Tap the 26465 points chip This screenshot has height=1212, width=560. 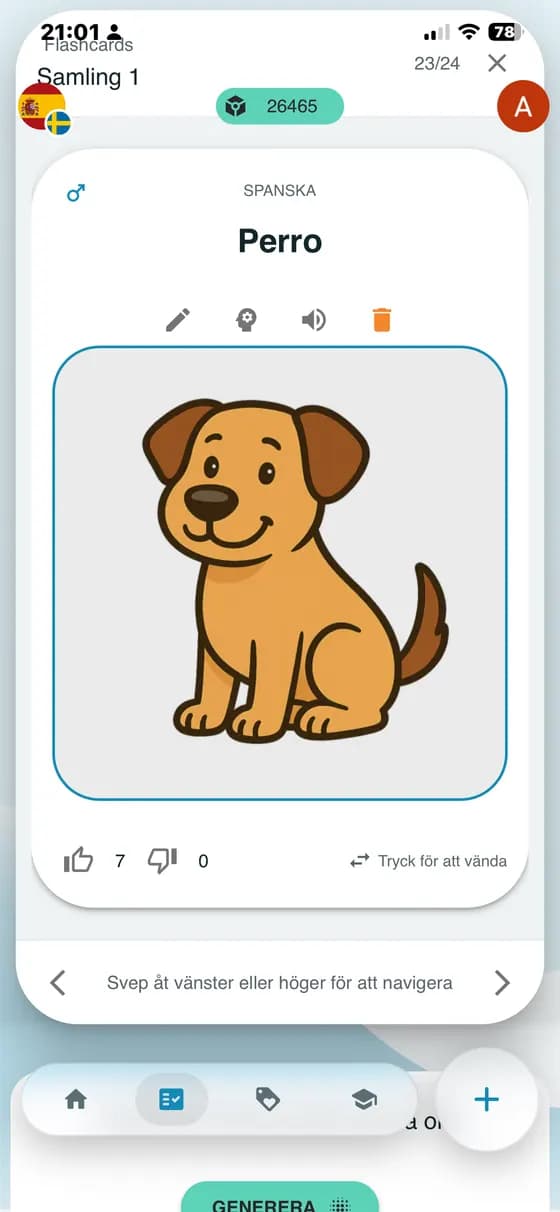point(280,106)
